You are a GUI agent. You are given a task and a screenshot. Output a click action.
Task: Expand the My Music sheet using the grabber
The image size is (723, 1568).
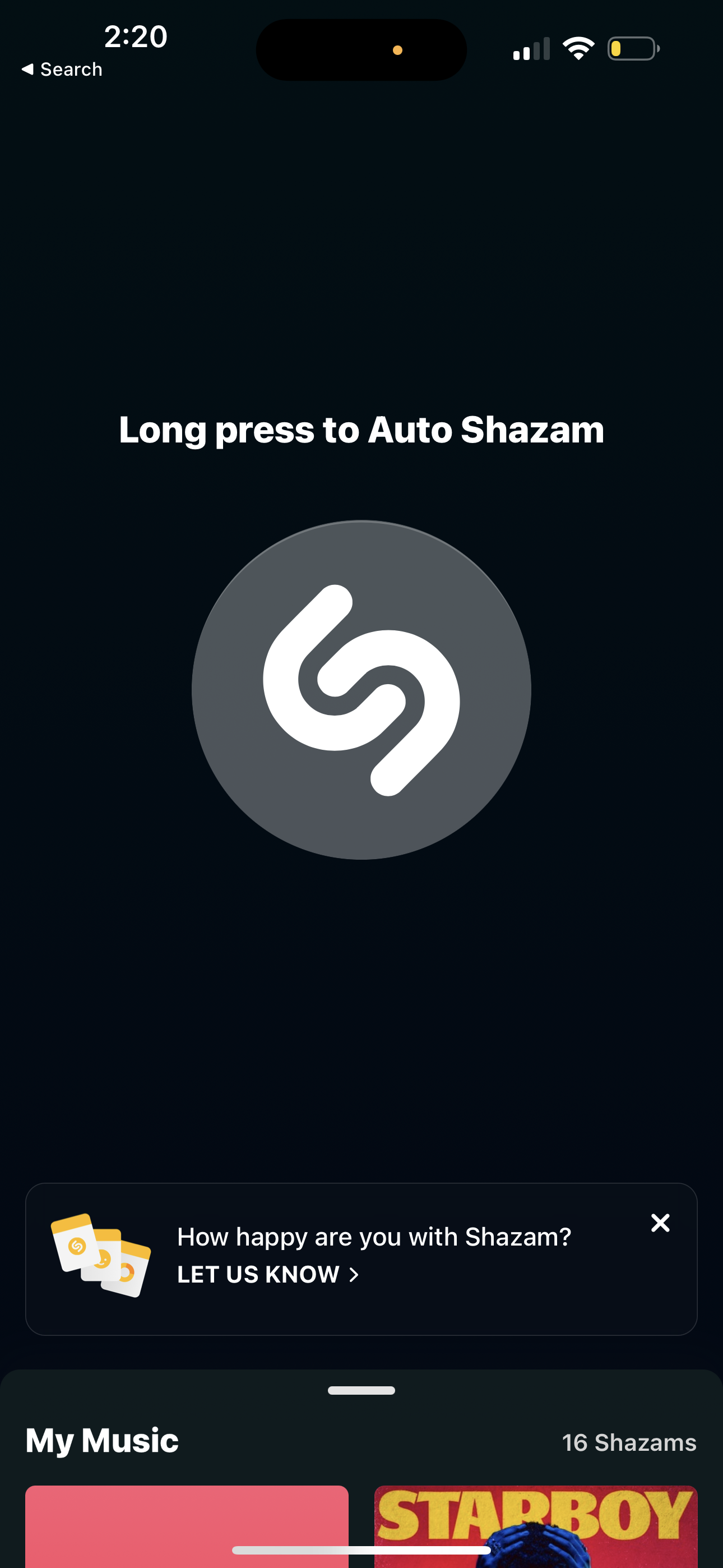pos(361,1390)
